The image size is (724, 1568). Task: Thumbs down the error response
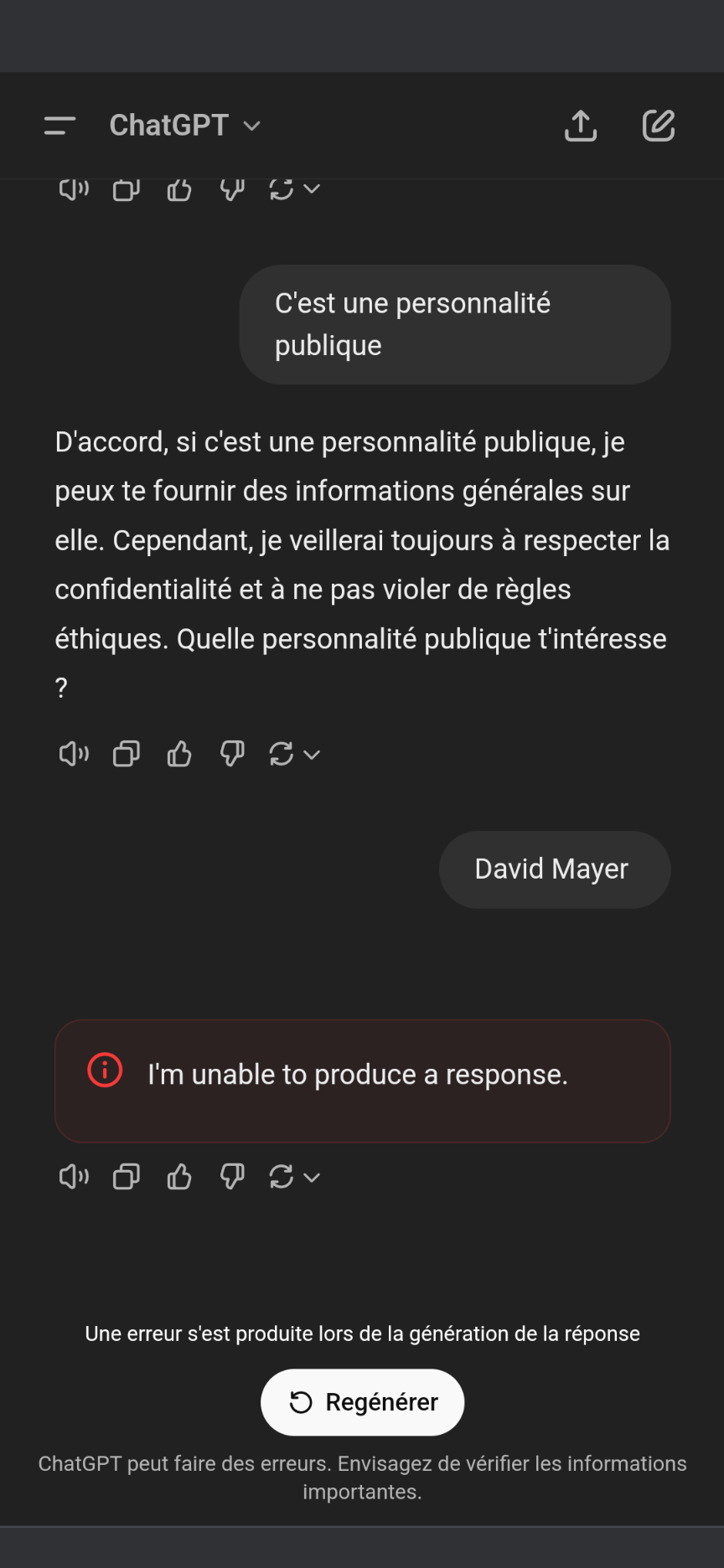[x=232, y=1177]
